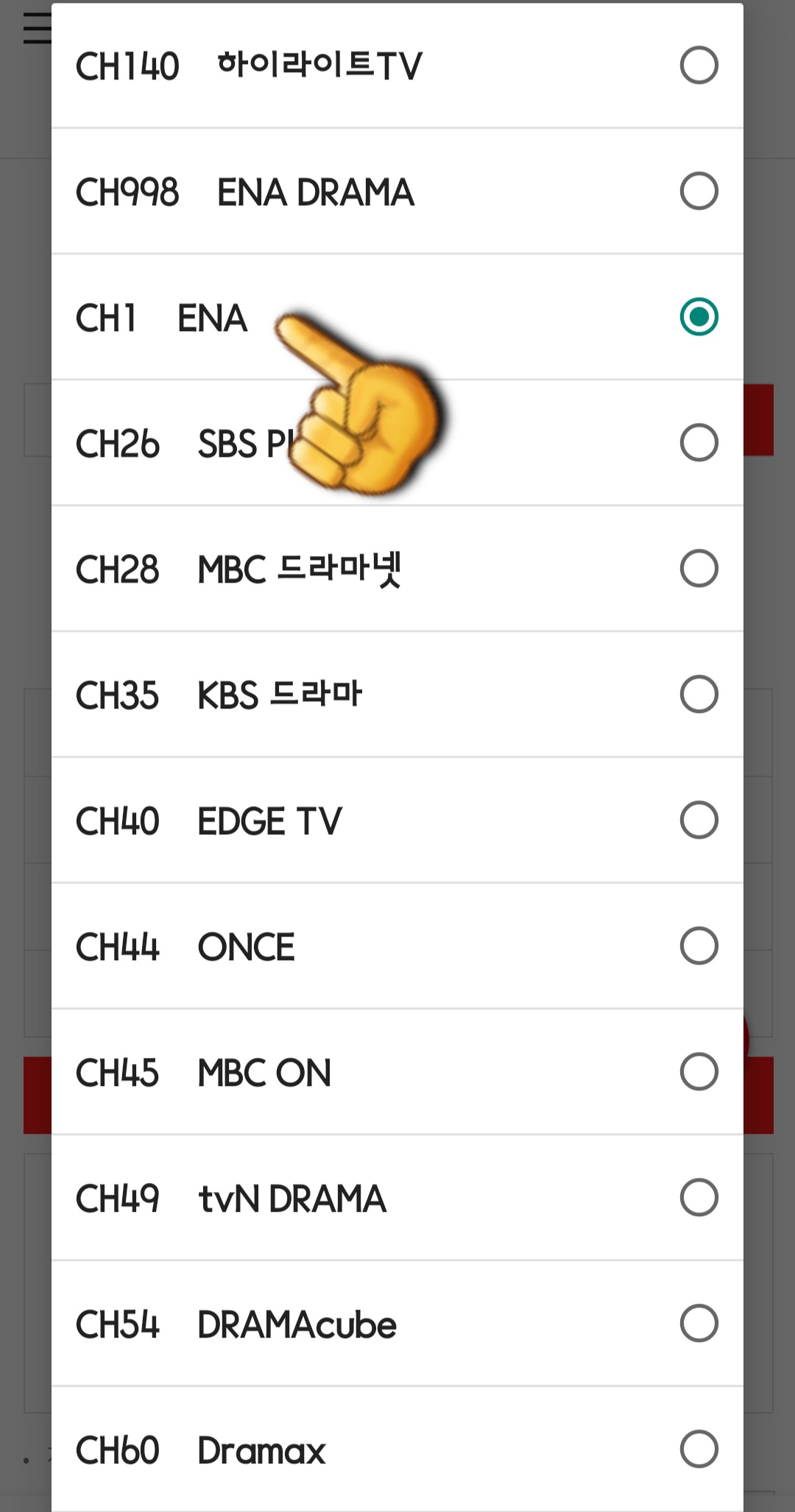Select the CH35 KBS 드라마 radio button
Viewport: 795px width, 1512px height.
(699, 694)
